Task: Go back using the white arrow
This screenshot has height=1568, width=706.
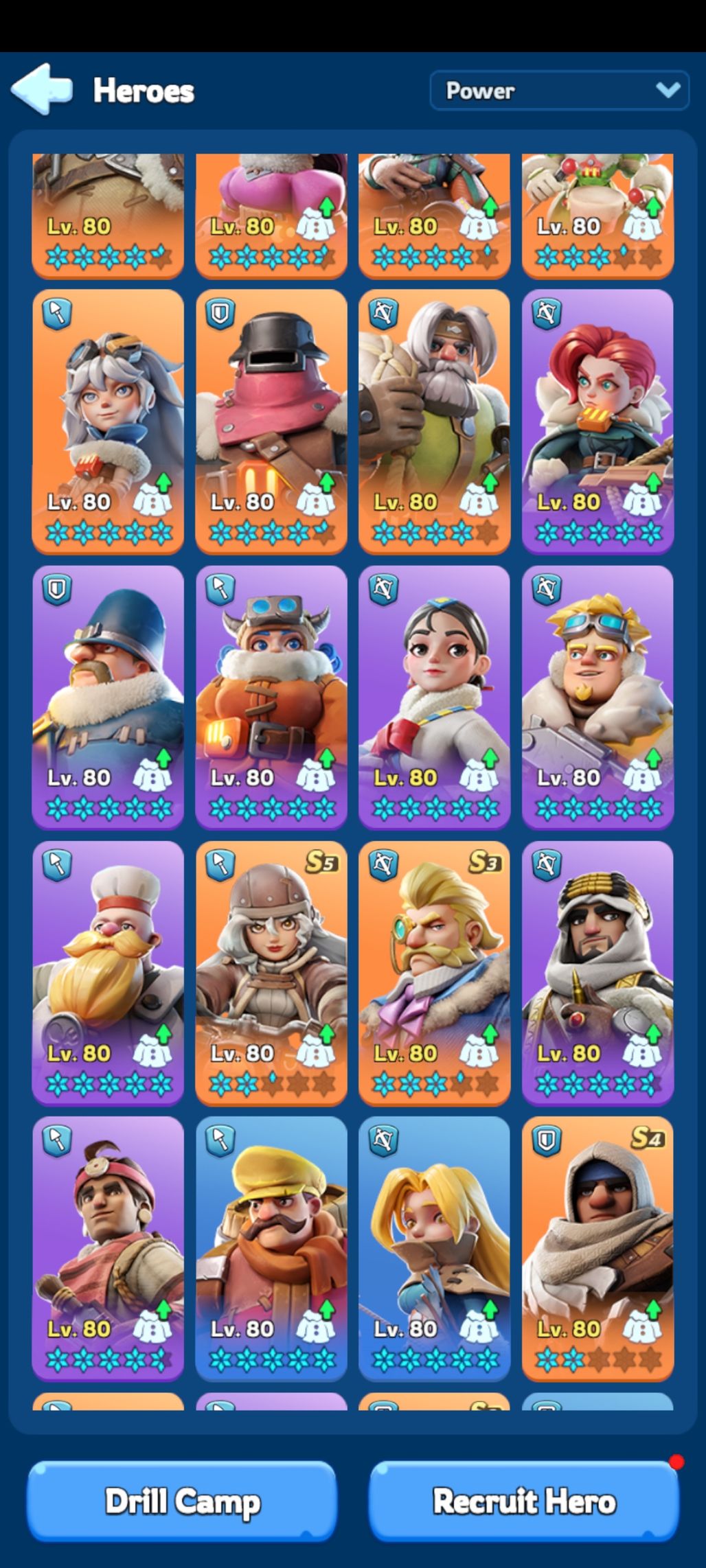Action: (41, 89)
